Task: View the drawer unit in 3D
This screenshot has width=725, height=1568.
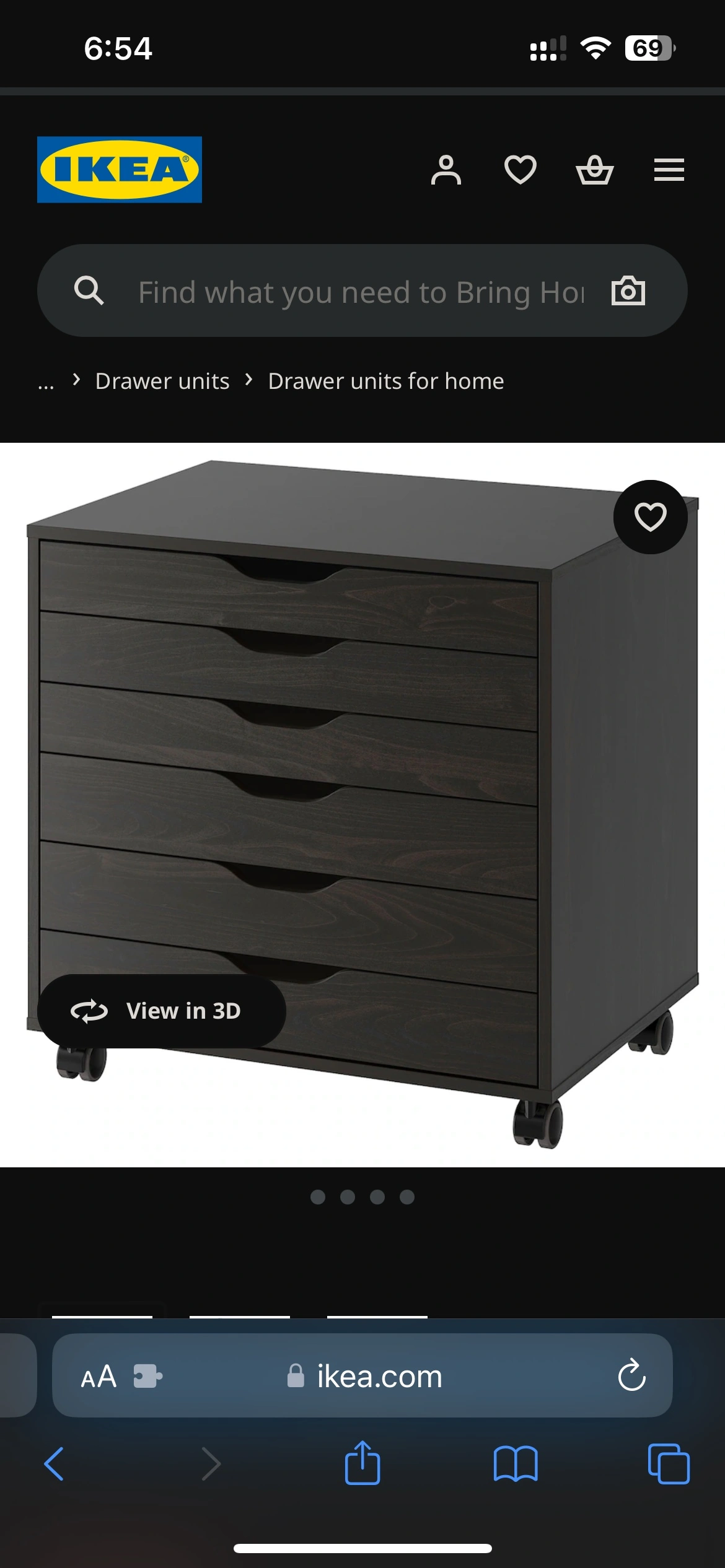Action: (162, 1011)
